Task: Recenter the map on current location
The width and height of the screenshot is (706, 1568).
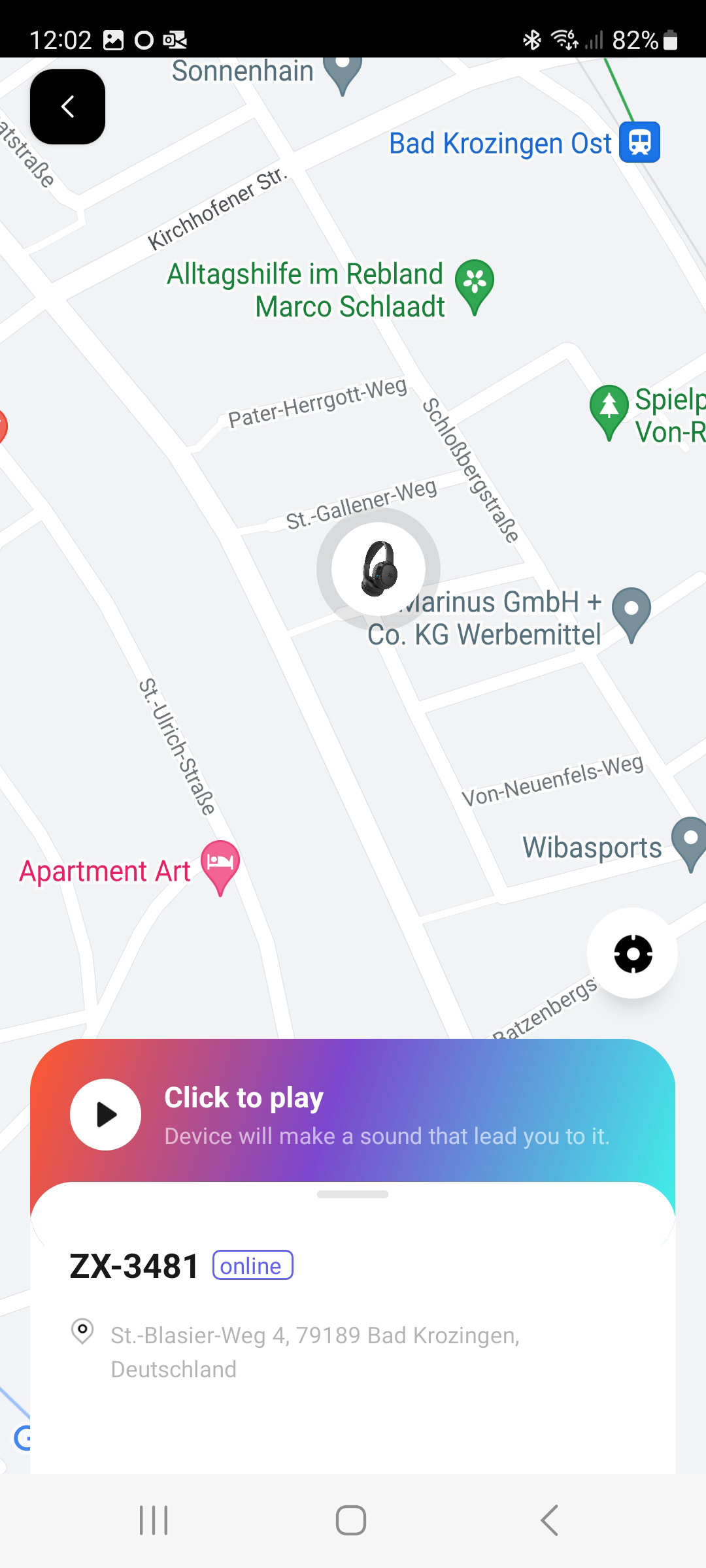Action: coord(632,953)
